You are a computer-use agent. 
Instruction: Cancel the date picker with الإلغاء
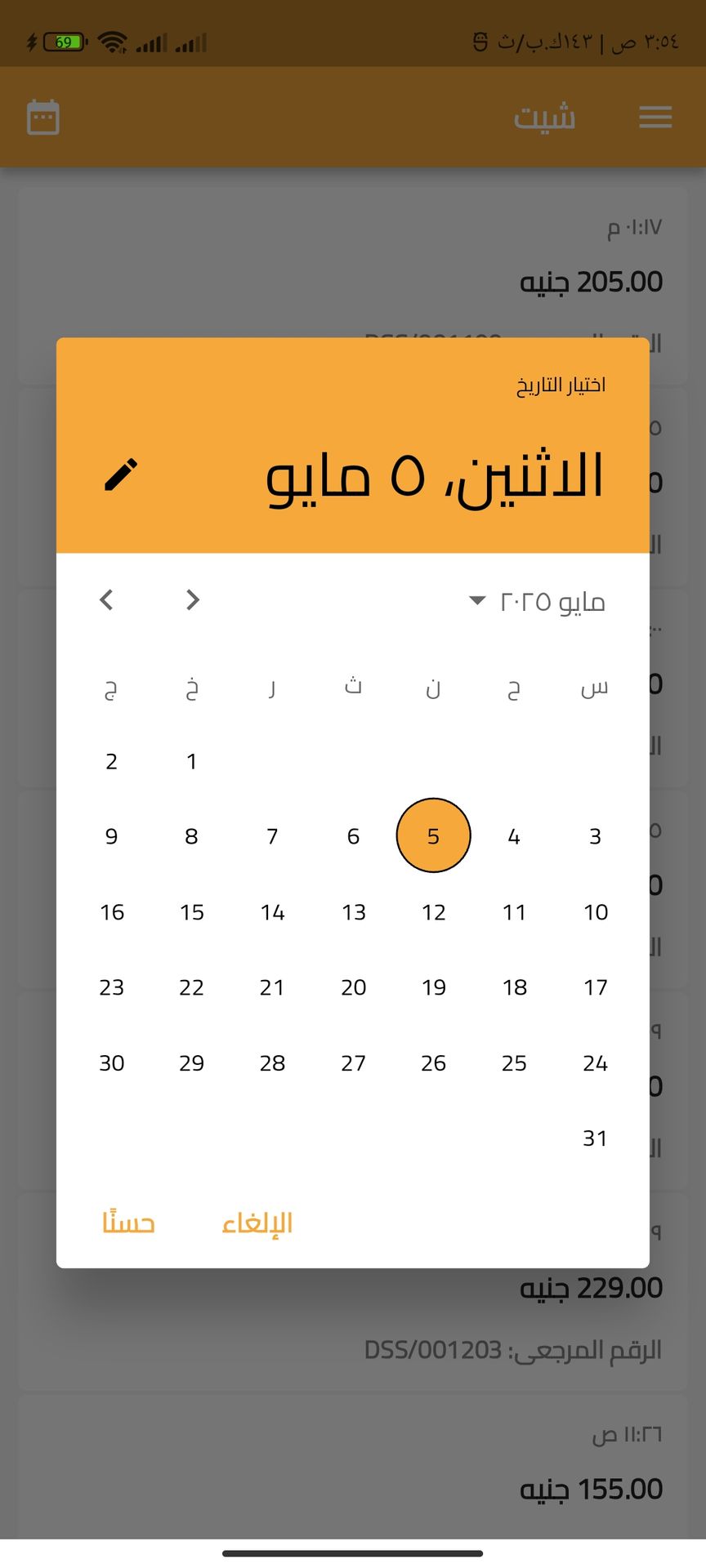pyautogui.click(x=257, y=1223)
